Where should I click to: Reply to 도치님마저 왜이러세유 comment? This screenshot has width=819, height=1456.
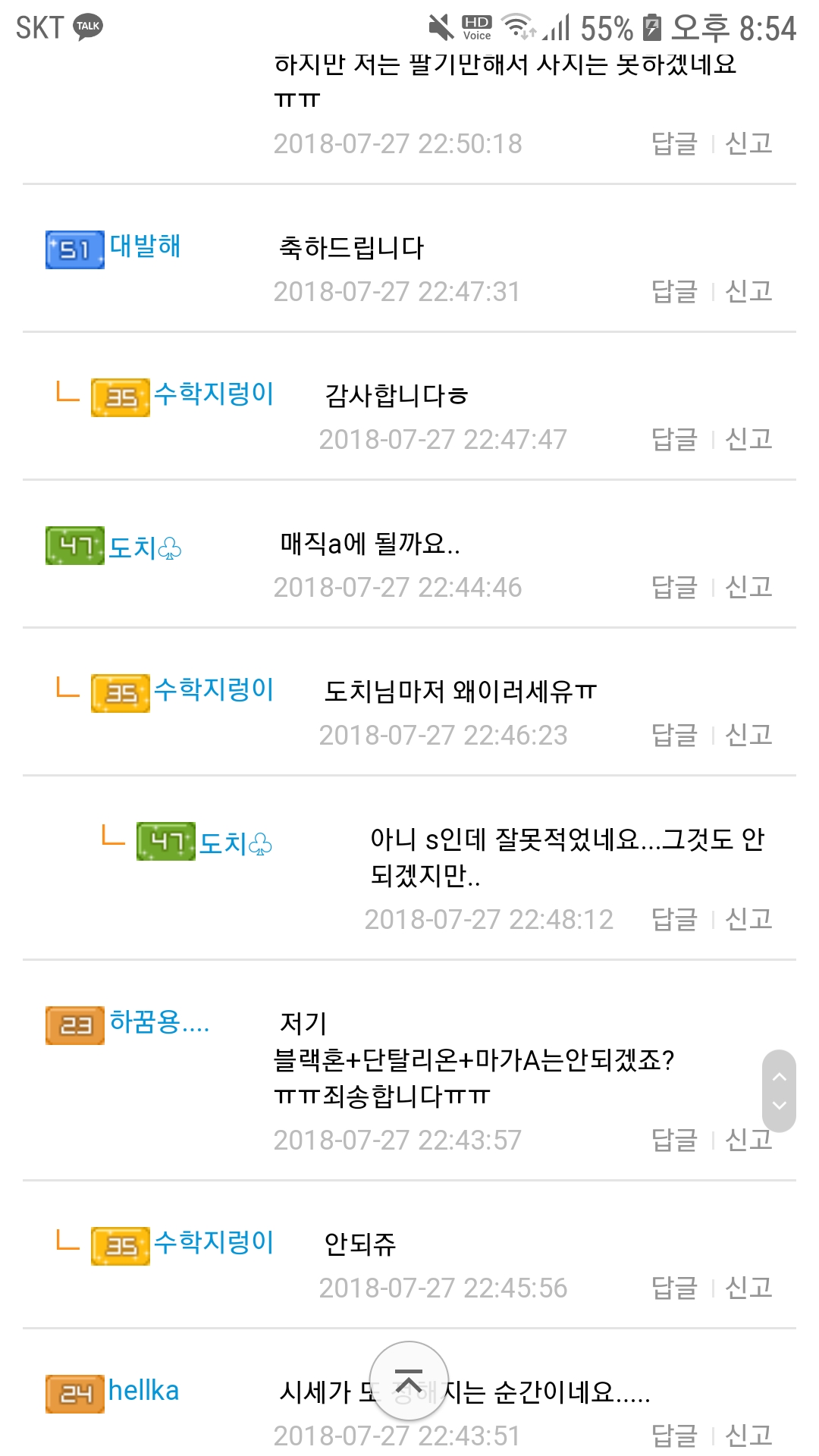tap(674, 736)
